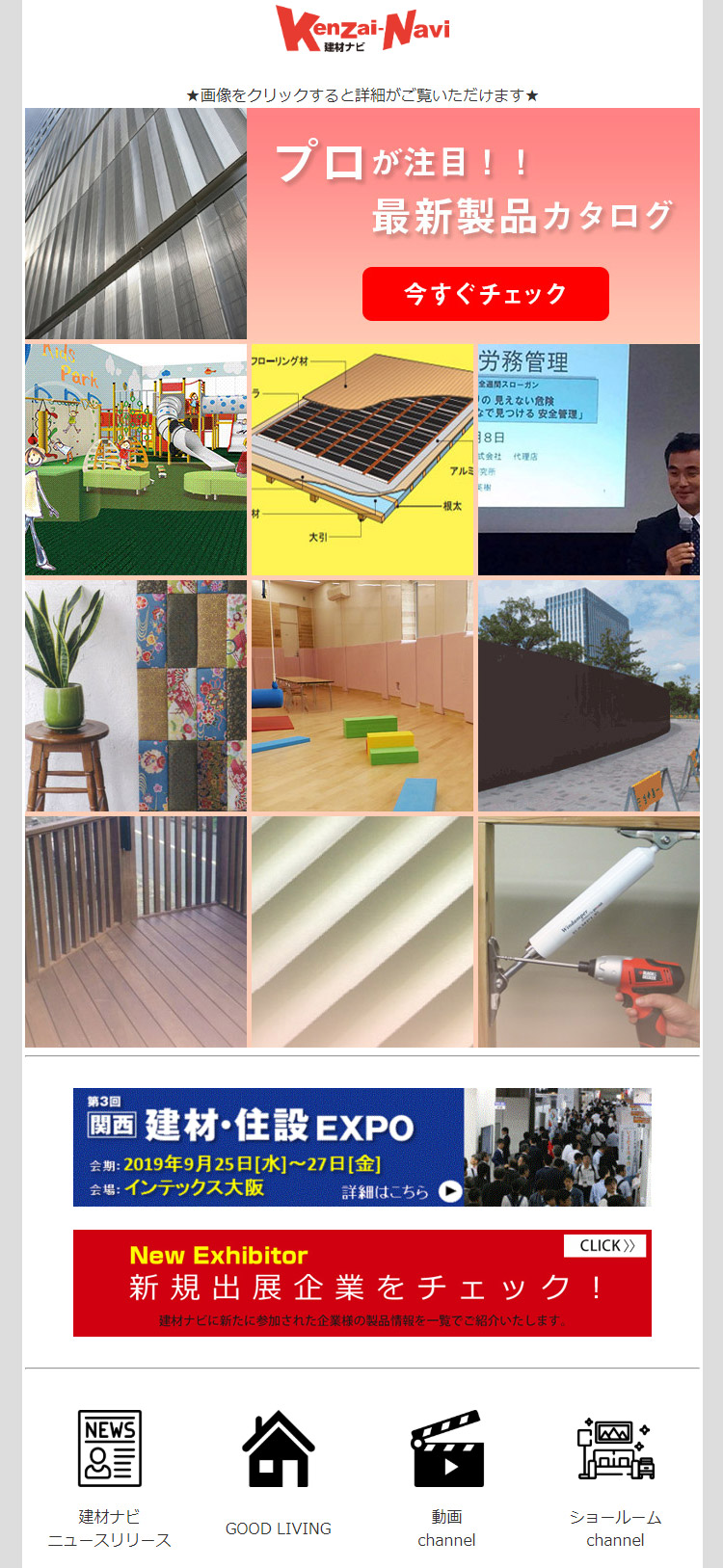
Task: Open the patterned fabric panel image
Action: pos(136,696)
